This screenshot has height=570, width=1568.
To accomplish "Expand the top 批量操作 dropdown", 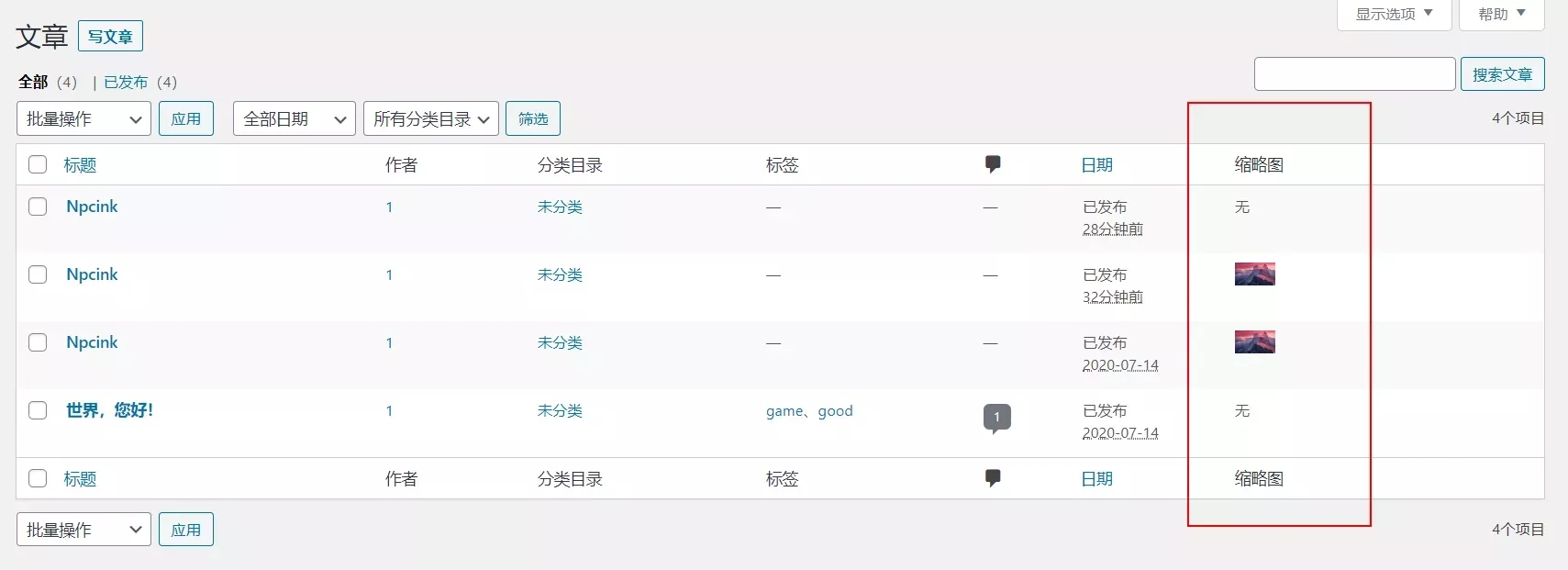I will tap(83, 118).
